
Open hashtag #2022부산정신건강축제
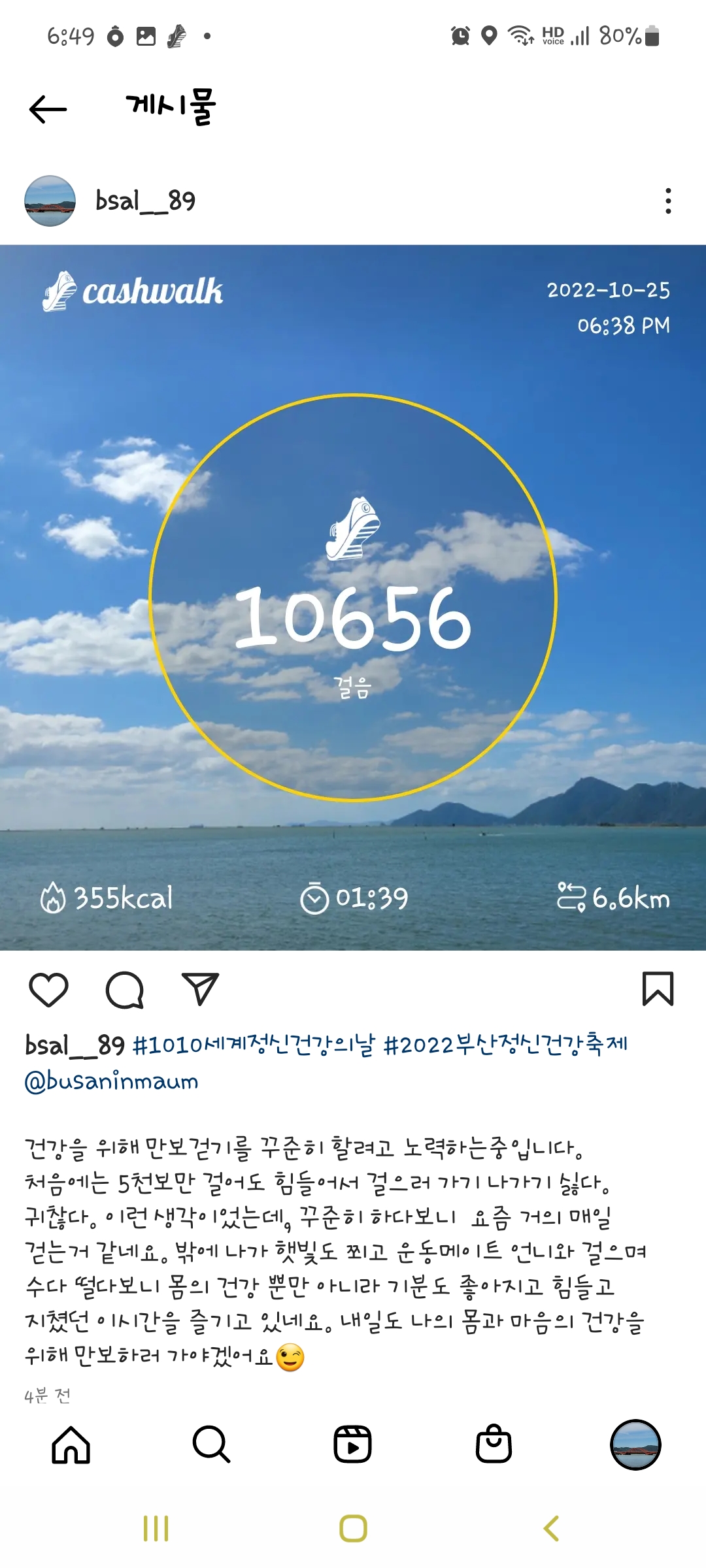505,1045
